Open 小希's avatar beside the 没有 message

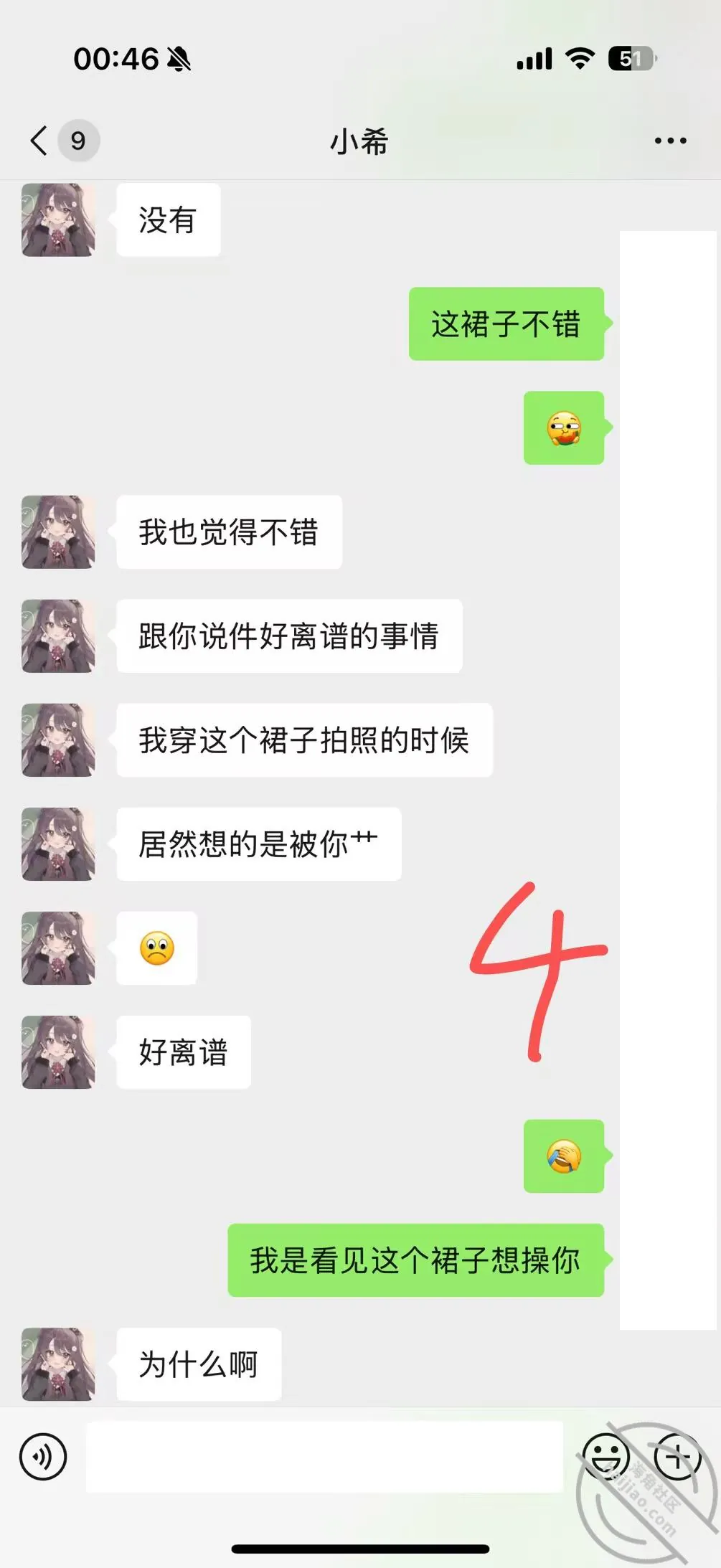click(58, 219)
